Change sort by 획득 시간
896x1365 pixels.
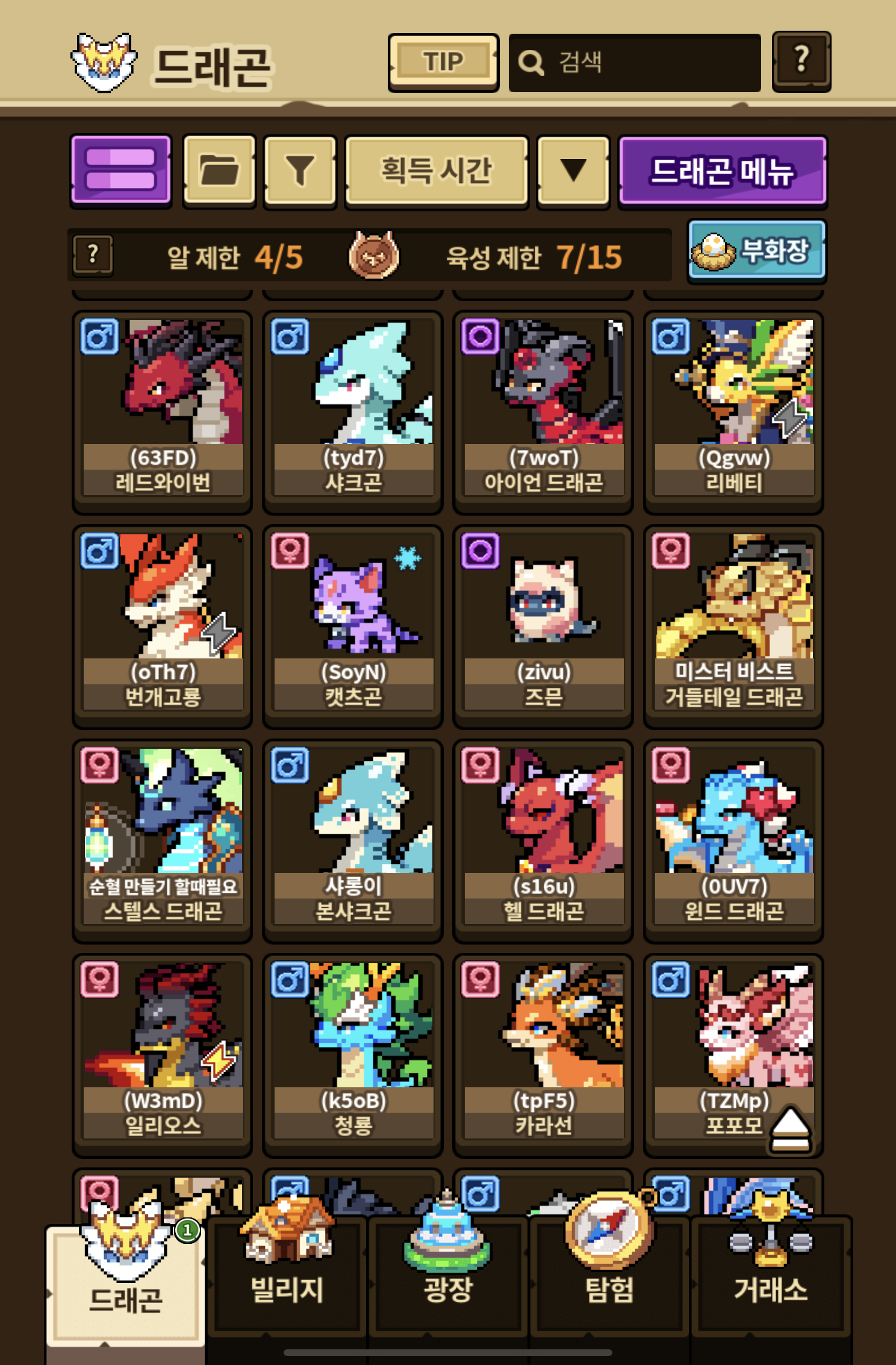click(x=437, y=170)
